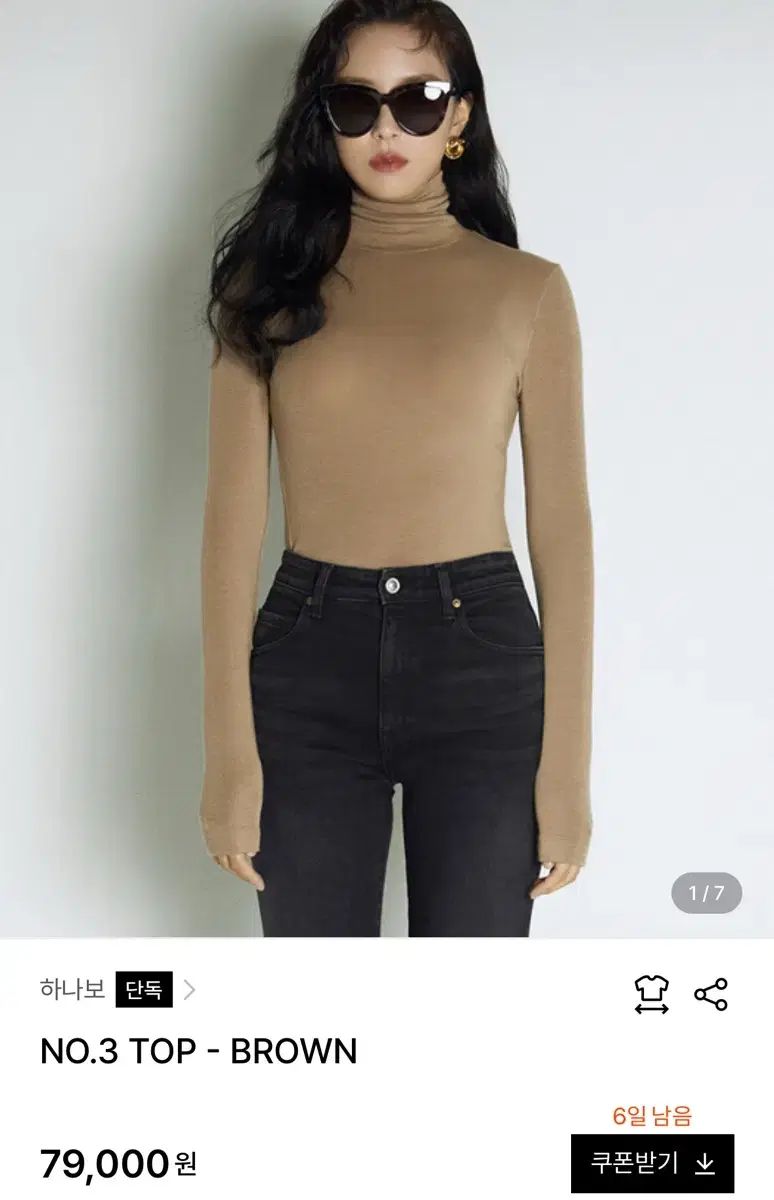Share this NO.3 TOP product

[x=711, y=994]
